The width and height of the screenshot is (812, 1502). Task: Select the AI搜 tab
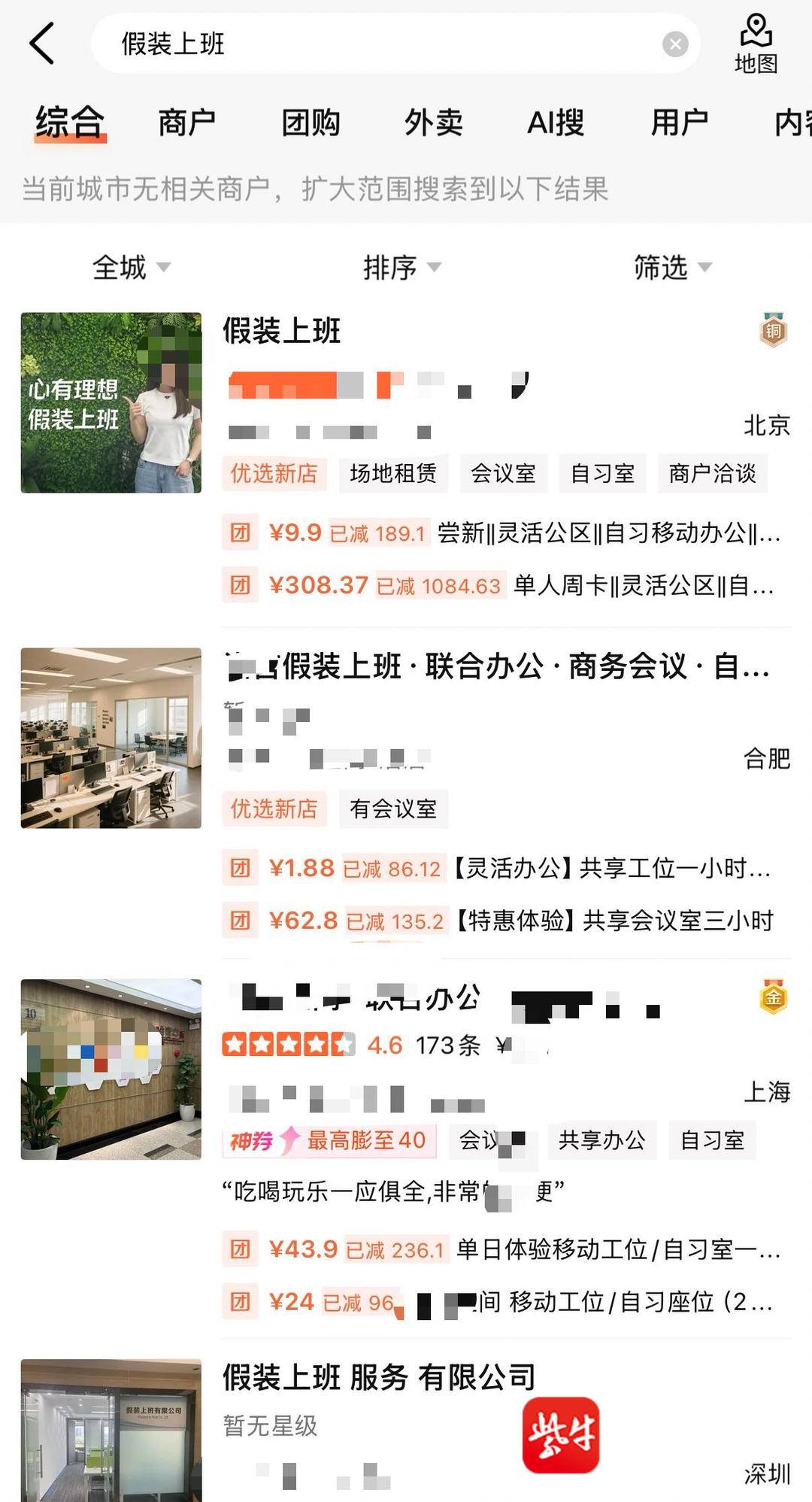[x=556, y=123]
